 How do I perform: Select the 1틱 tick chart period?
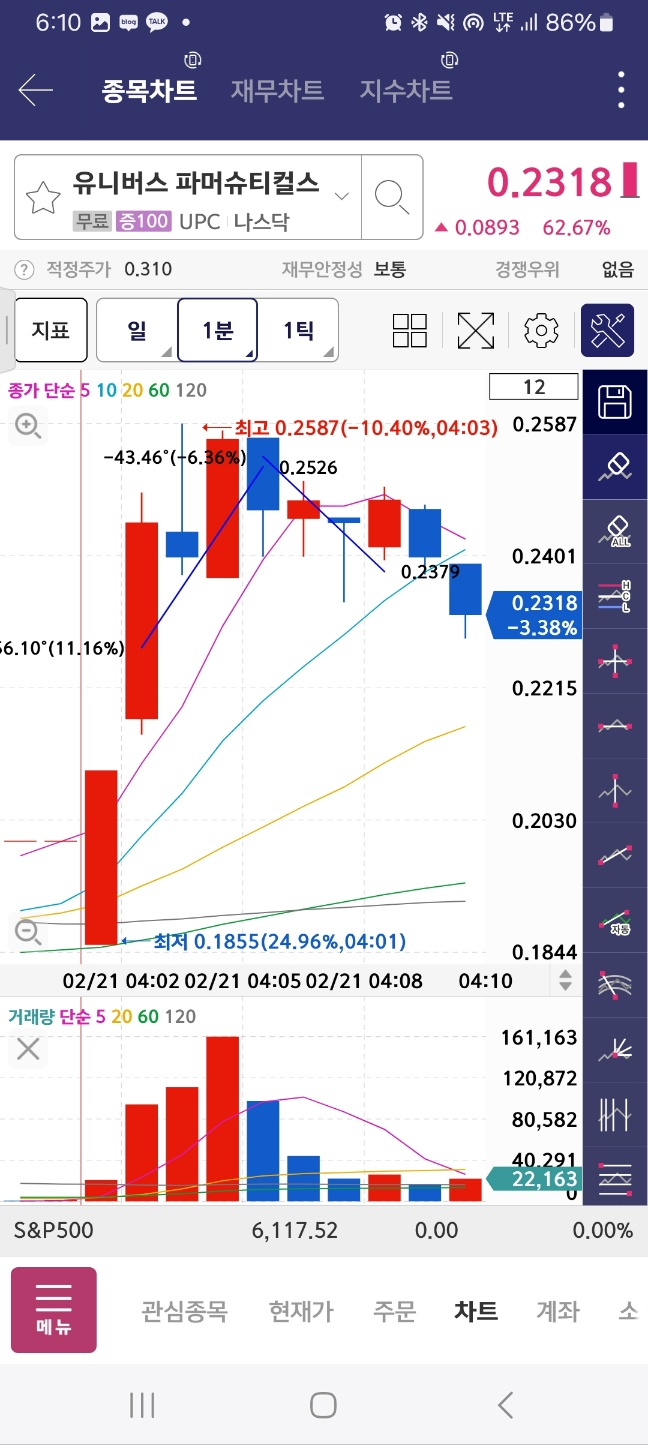click(x=298, y=330)
